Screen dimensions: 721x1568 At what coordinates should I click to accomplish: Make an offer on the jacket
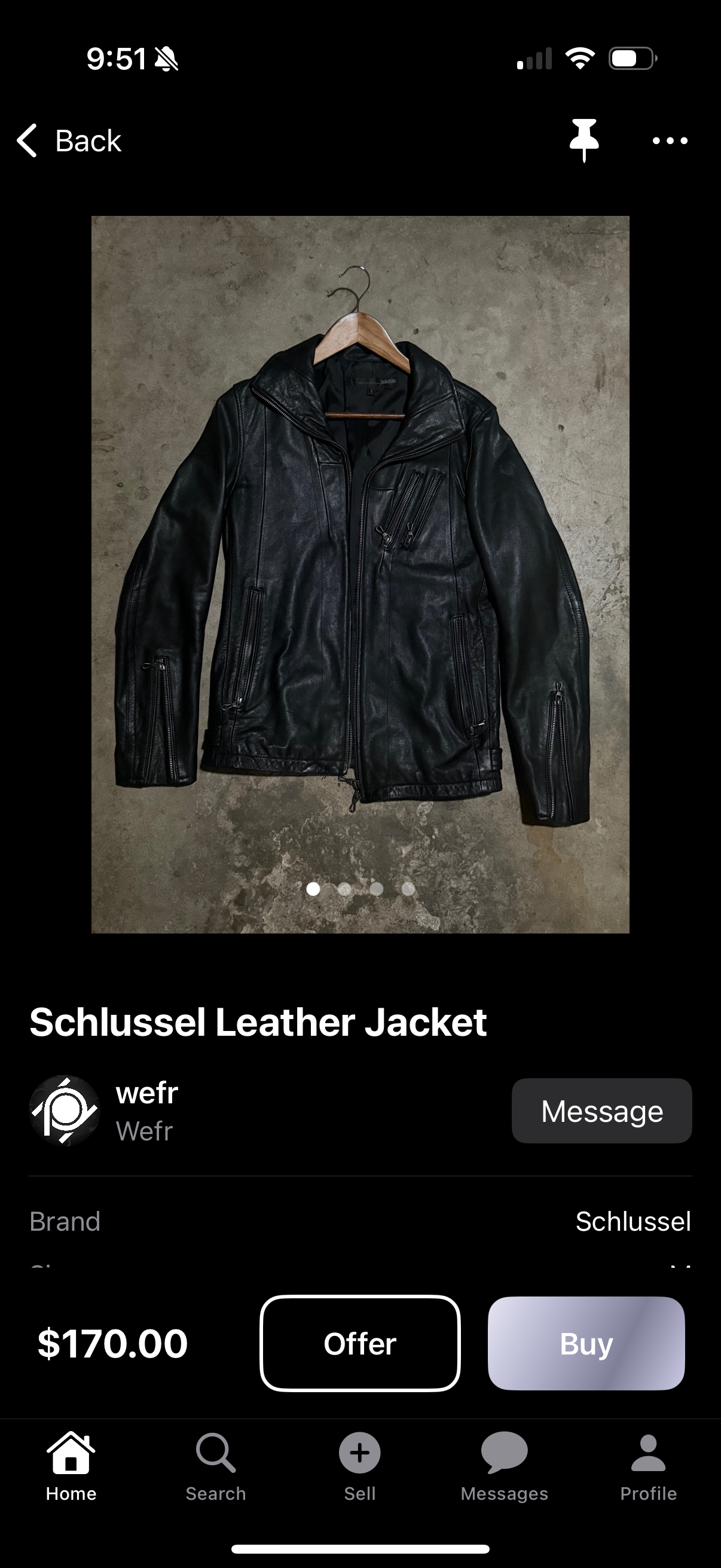(x=359, y=1343)
